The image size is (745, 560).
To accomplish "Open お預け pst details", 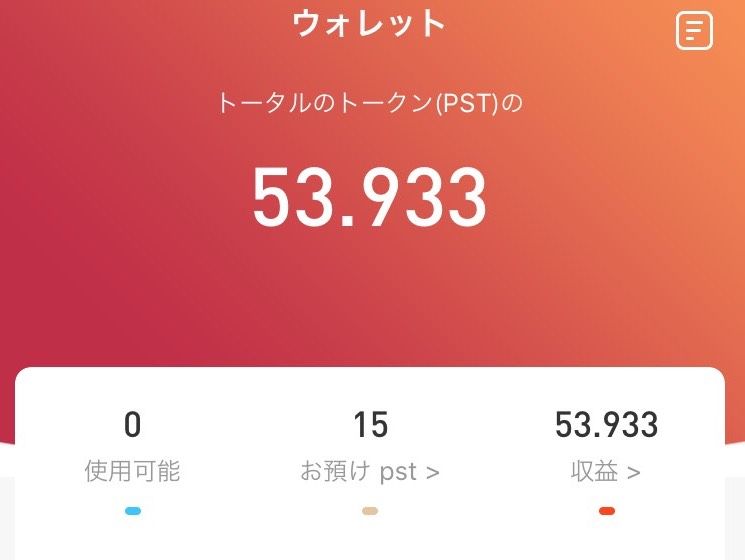I will [370, 471].
